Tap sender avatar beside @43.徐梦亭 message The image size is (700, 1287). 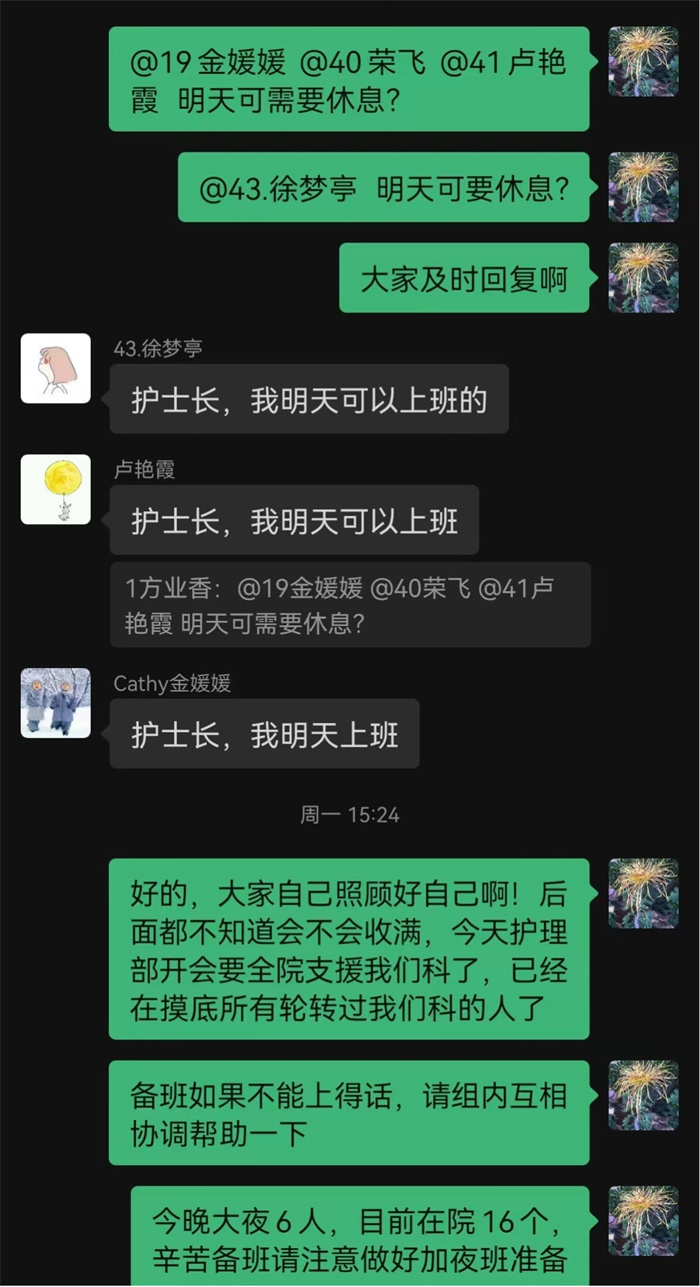click(x=643, y=187)
